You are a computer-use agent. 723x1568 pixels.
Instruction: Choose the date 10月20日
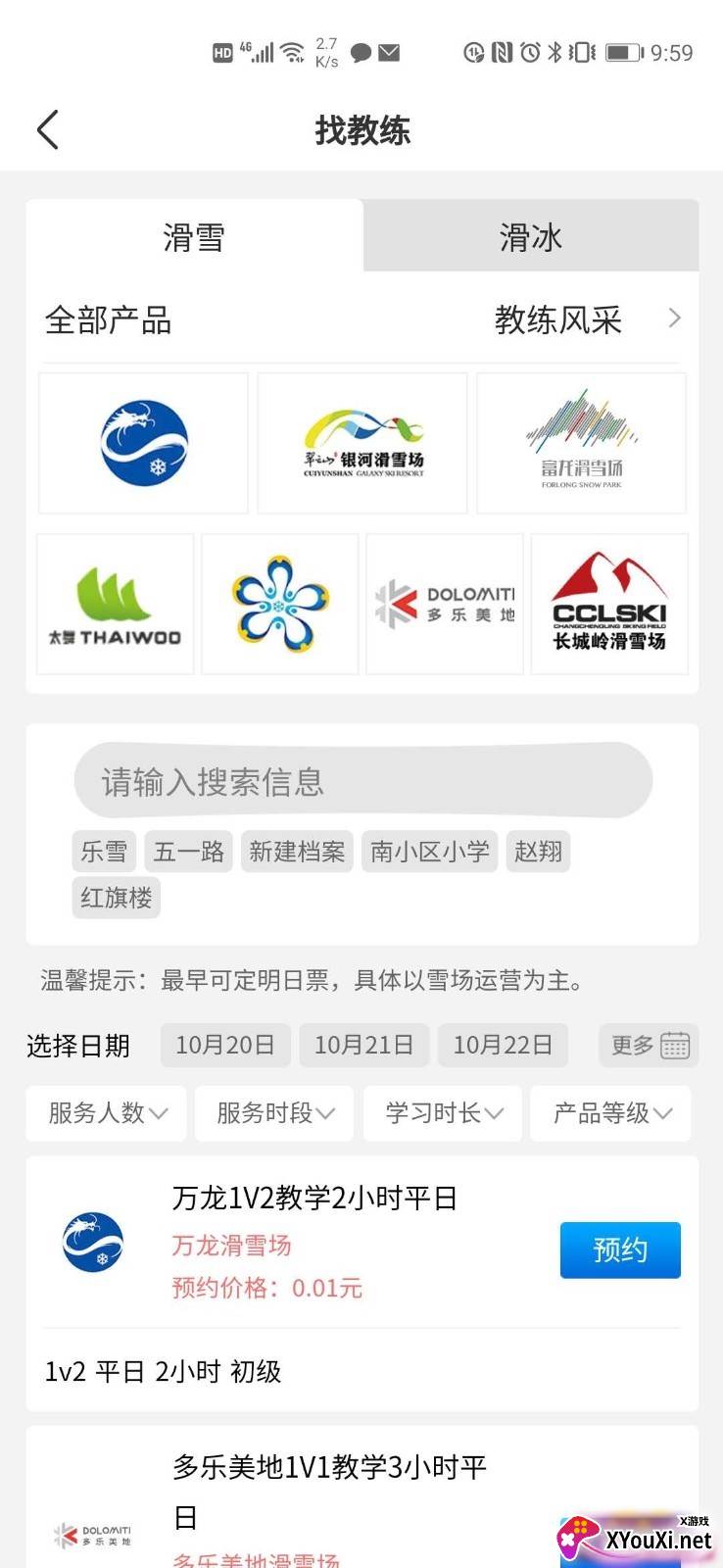coord(225,1045)
